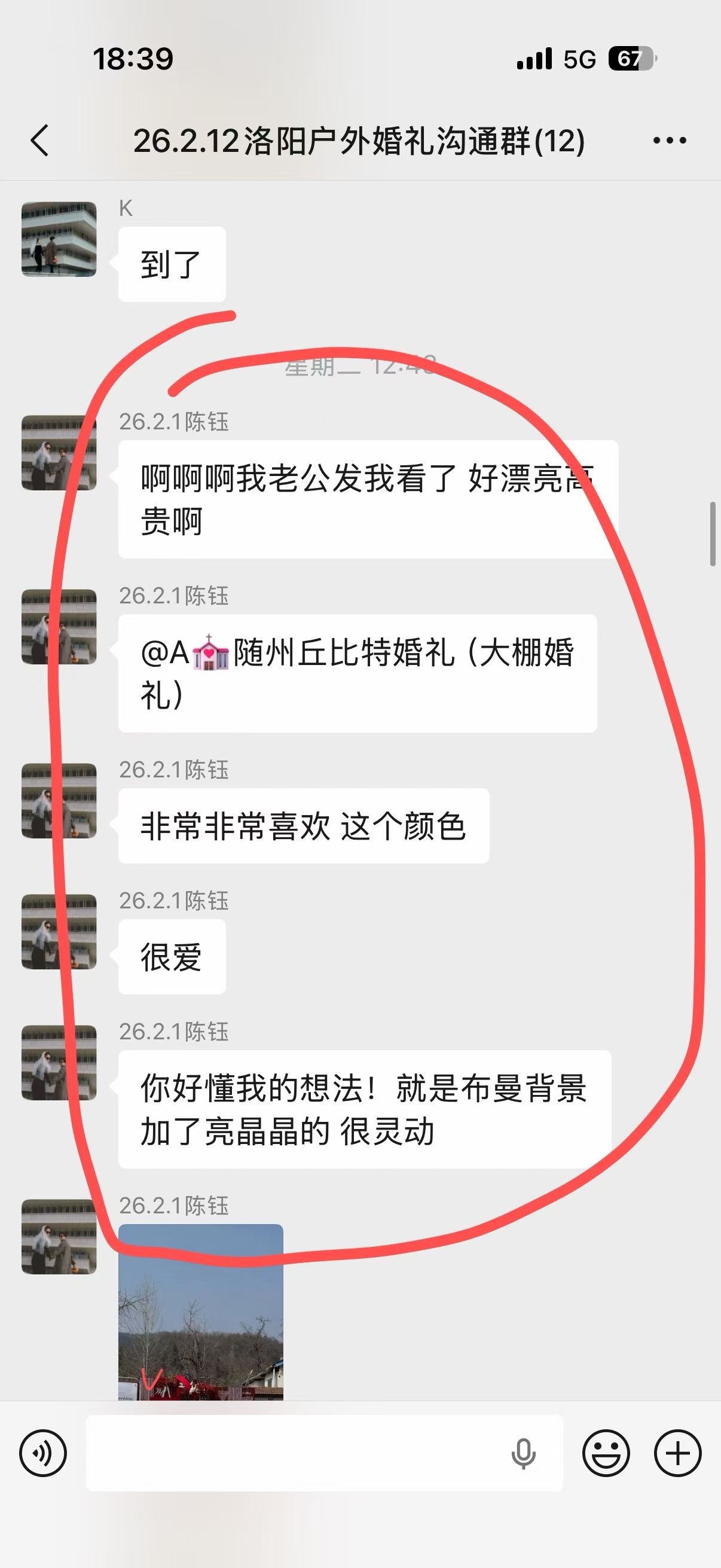Open the chat's three-dot menu
Viewport: 721px width, 1568px height.
(x=669, y=141)
